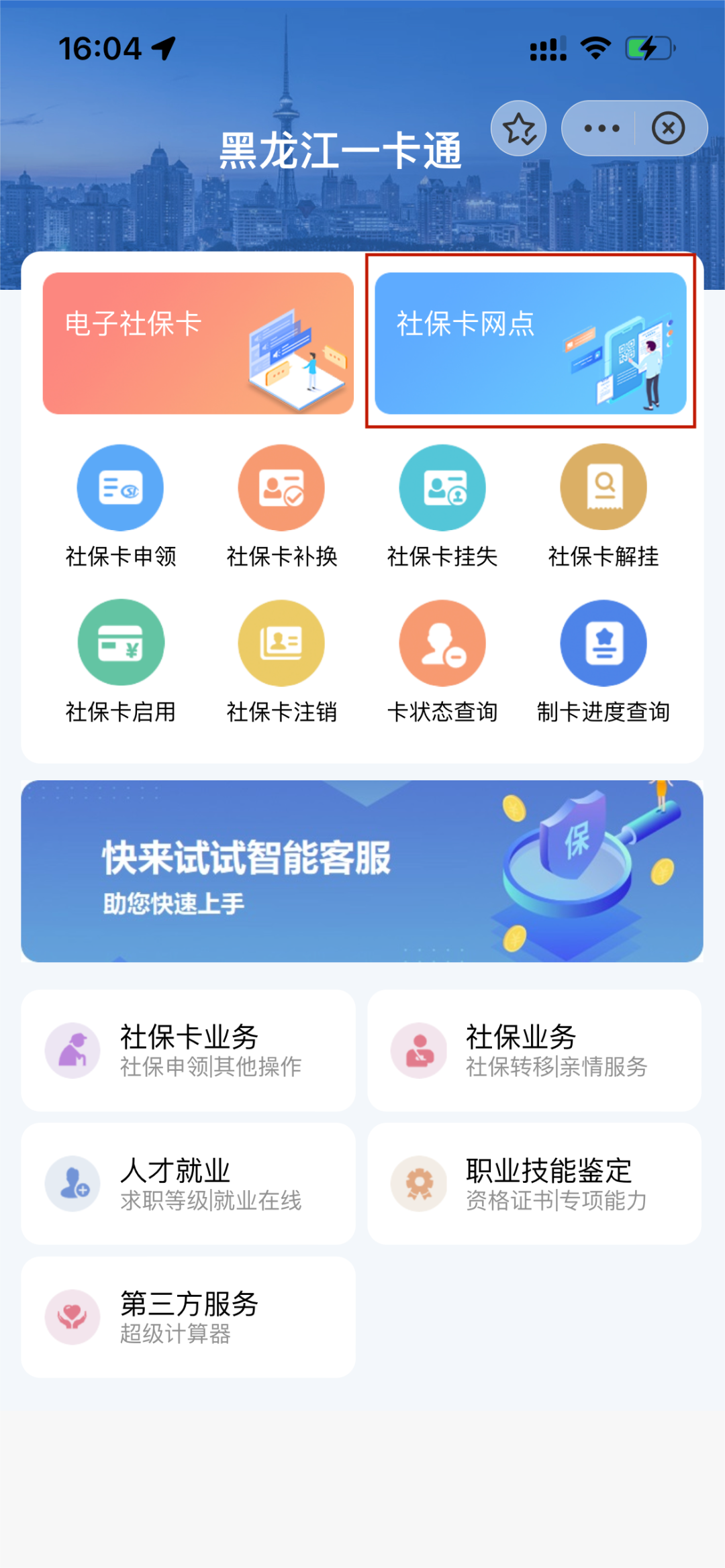Open the 社保卡业务 category
The width and height of the screenshot is (725, 1568).
[188, 1050]
